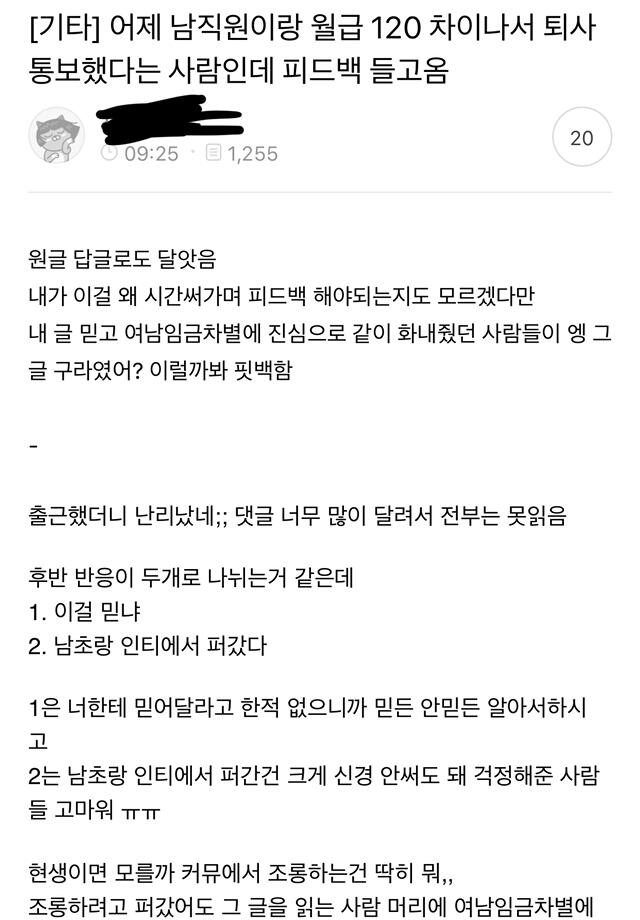Open the author's cat profile avatar
Image resolution: width=640 pixels, height=920 pixels.
[x=57, y=136]
